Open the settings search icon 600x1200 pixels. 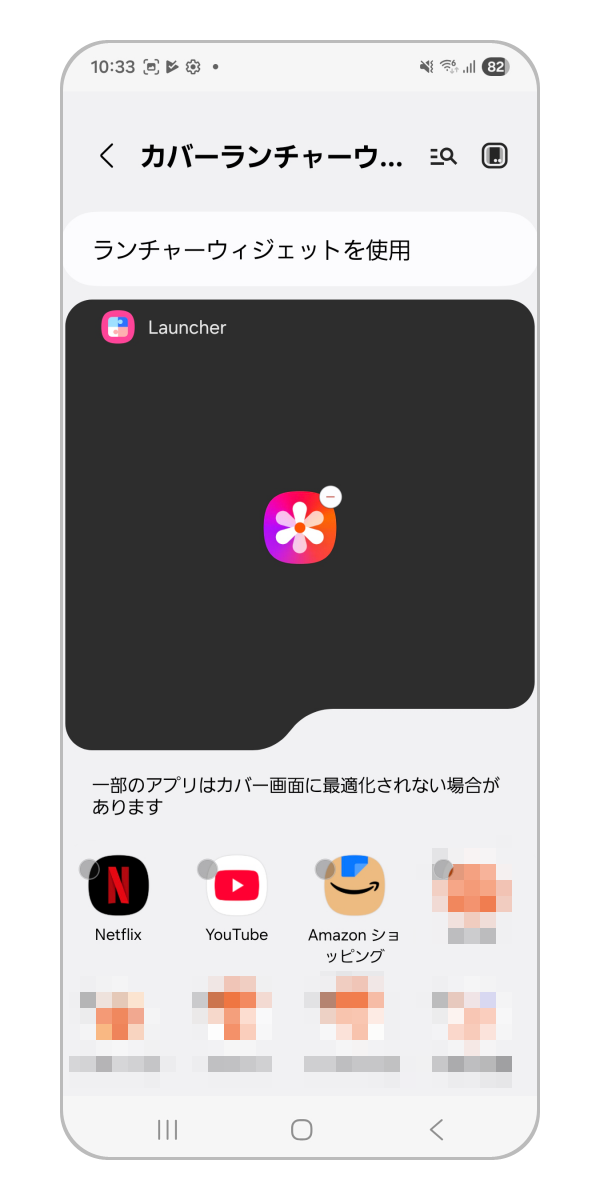tap(443, 156)
